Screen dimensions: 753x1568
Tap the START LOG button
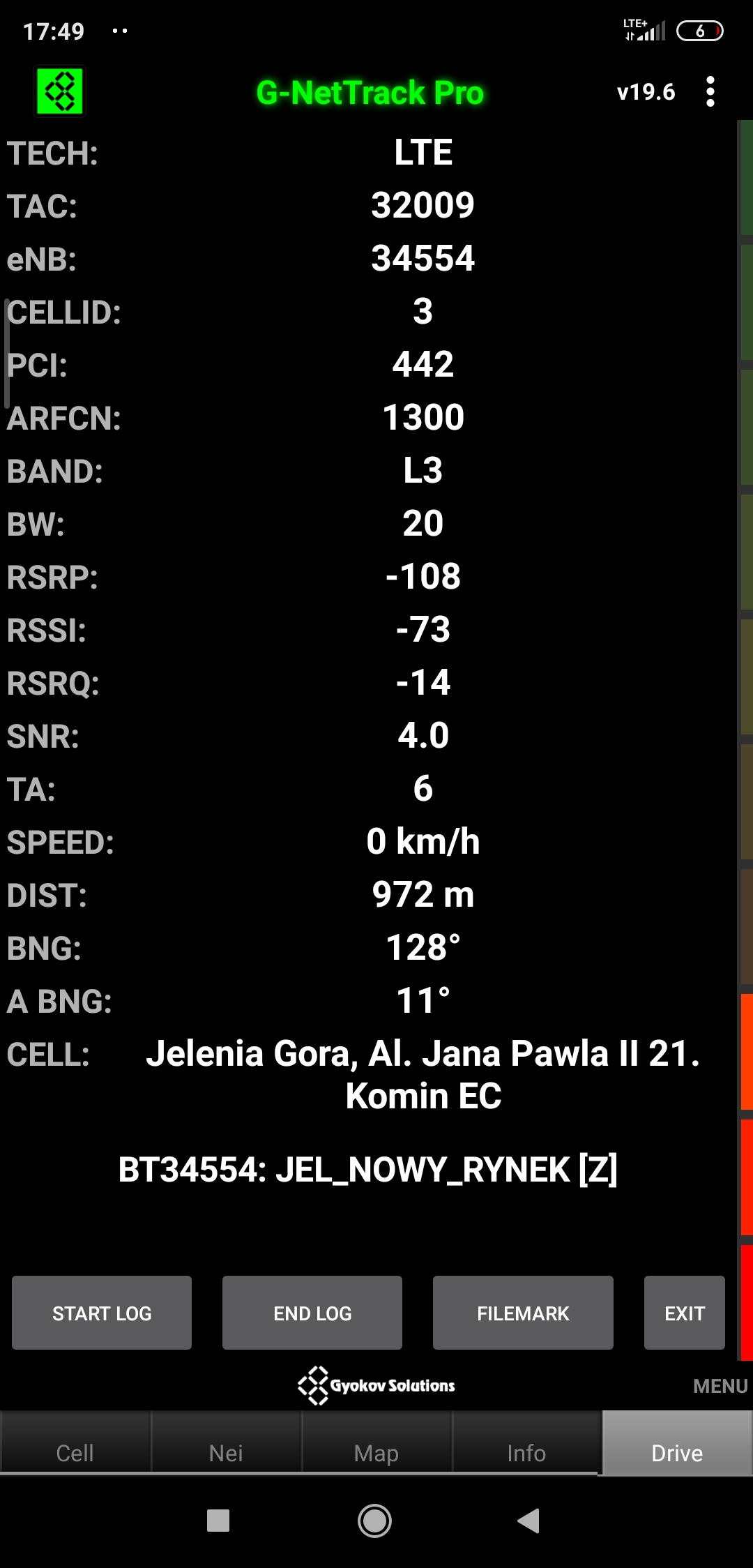102,1313
